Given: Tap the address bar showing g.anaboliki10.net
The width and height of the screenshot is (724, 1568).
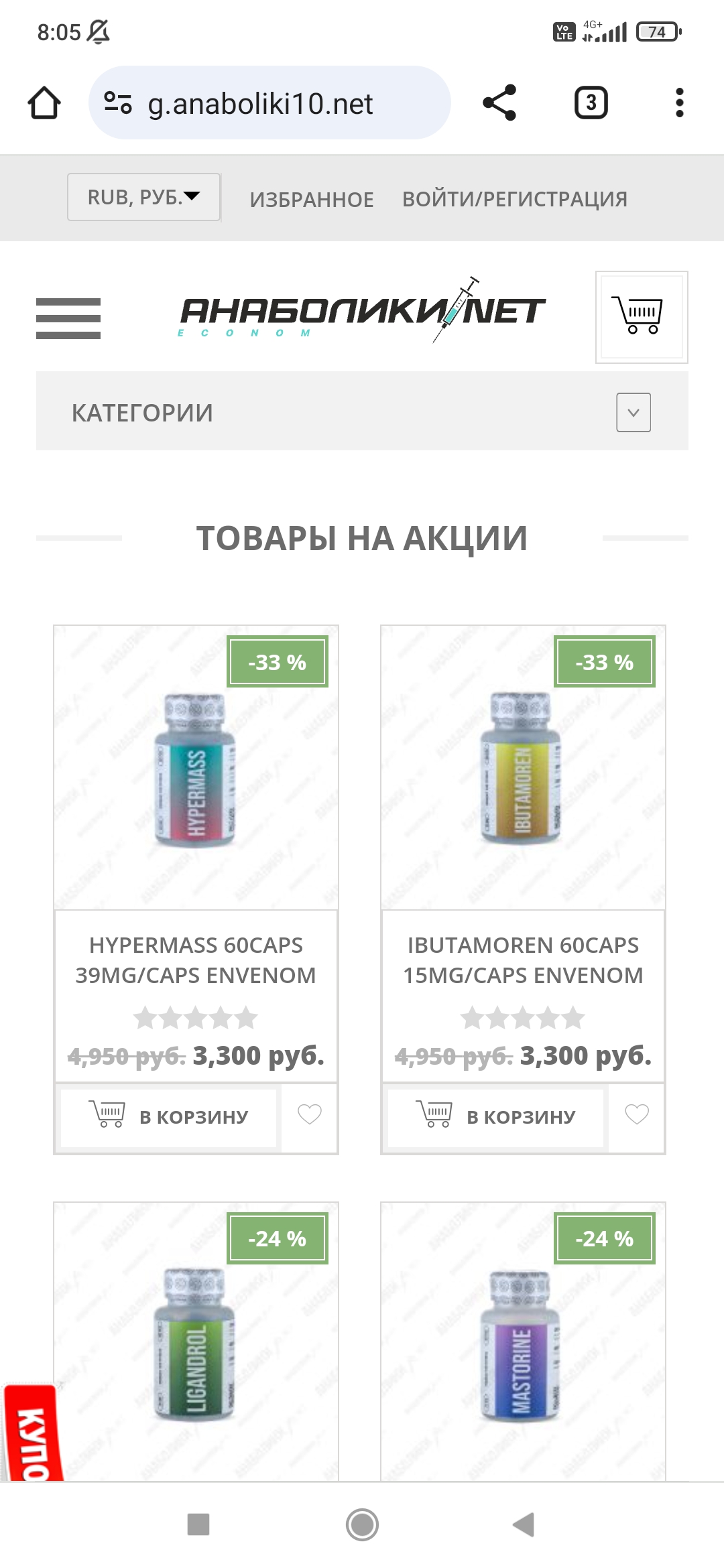Looking at the screenshot, I should (268, 103).
